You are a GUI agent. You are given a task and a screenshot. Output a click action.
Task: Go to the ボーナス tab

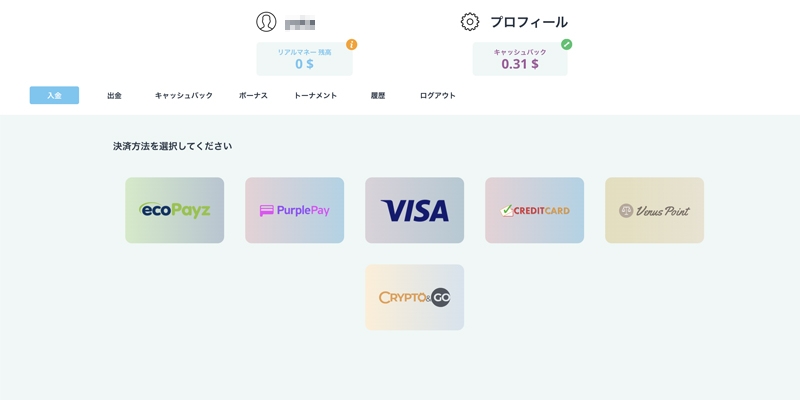[253, 95]
